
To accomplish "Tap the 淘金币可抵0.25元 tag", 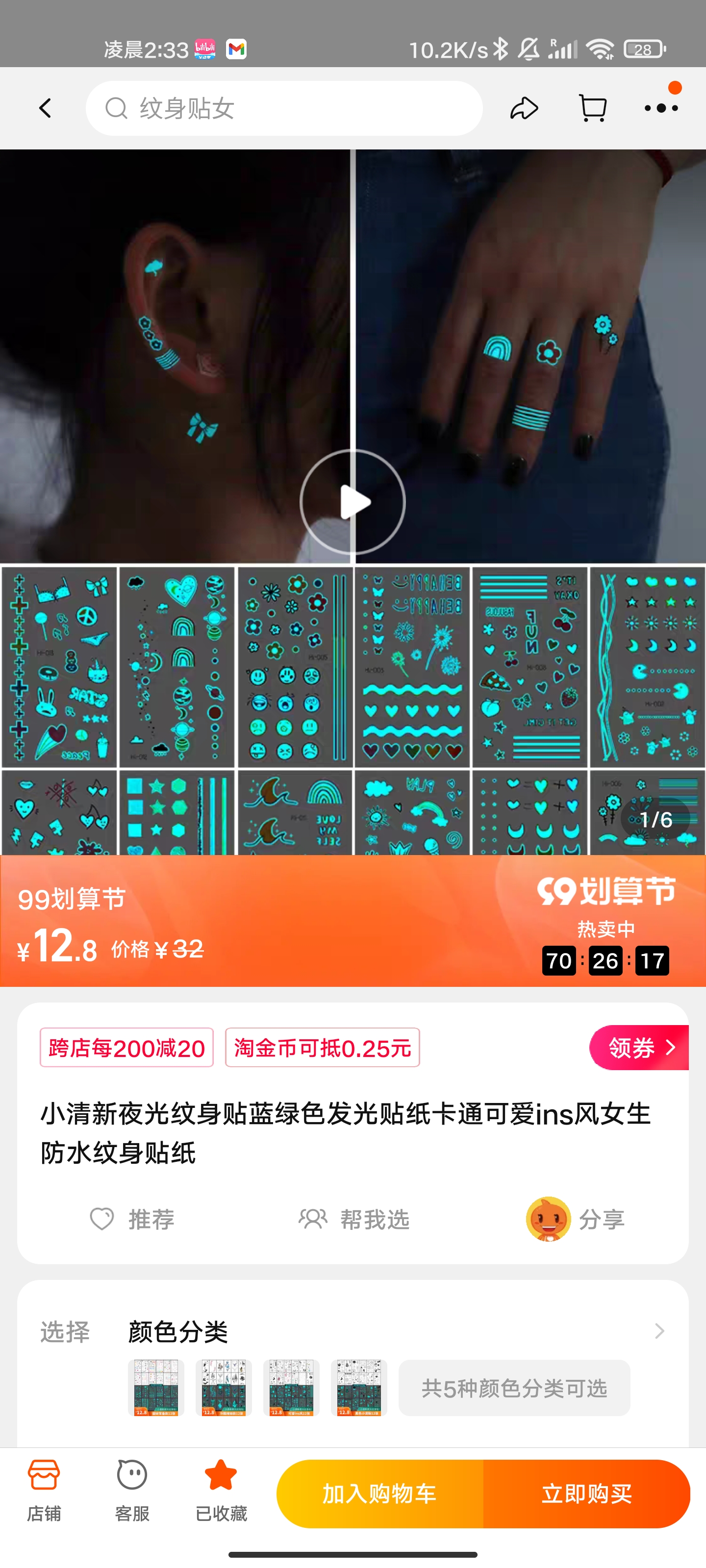I will click(x=322, y=1048).
